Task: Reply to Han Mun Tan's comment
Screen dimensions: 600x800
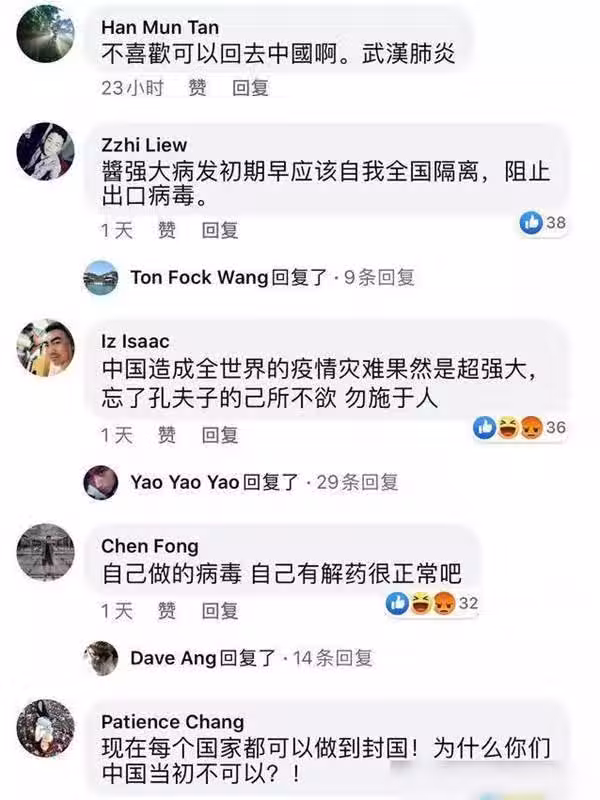Action: click(250, 88)
